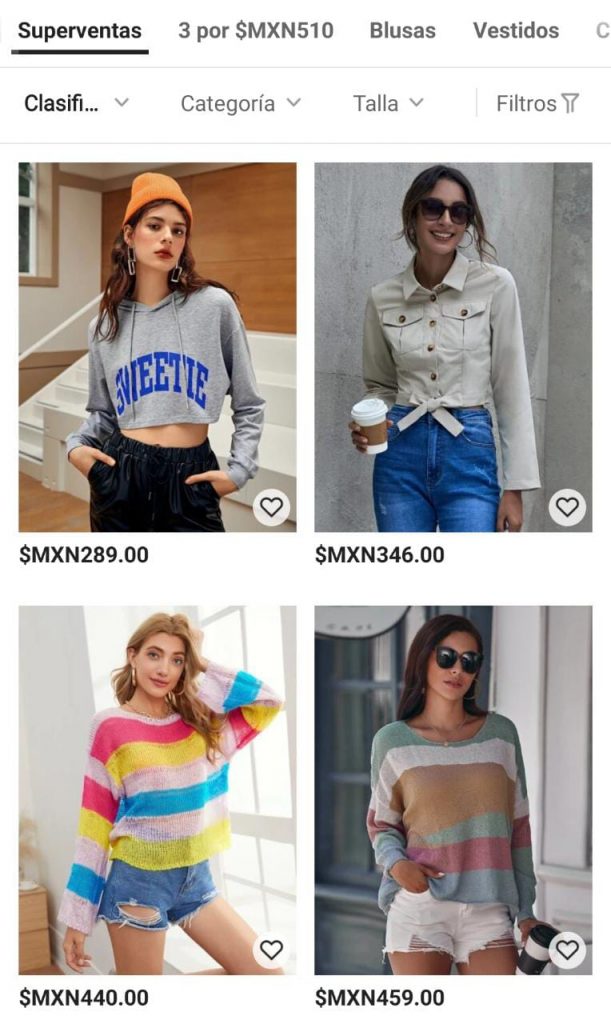Open the Vestidos tab
This screenshot has width=611, height=1024.
pos(516,30)
